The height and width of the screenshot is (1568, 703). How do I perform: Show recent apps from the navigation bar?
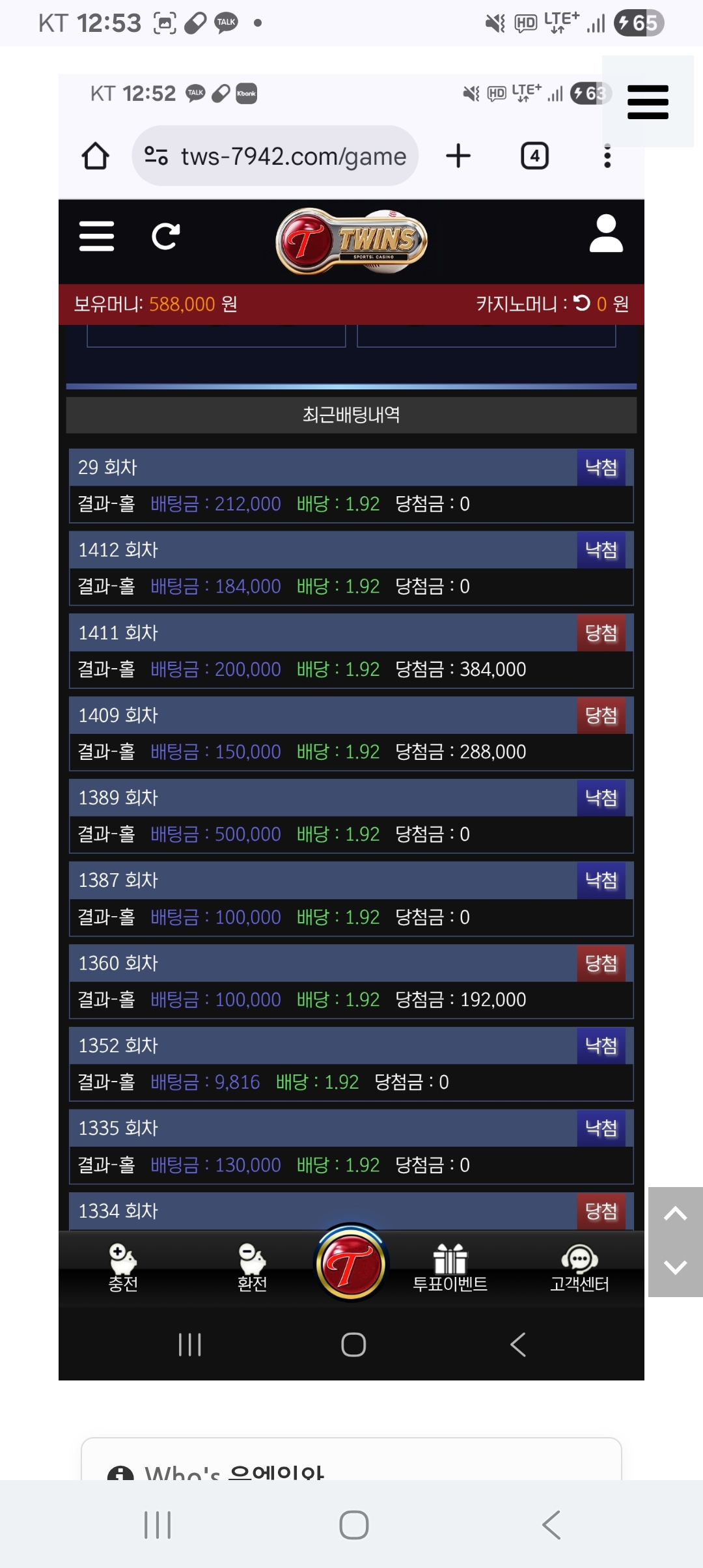pos(158,1525)
